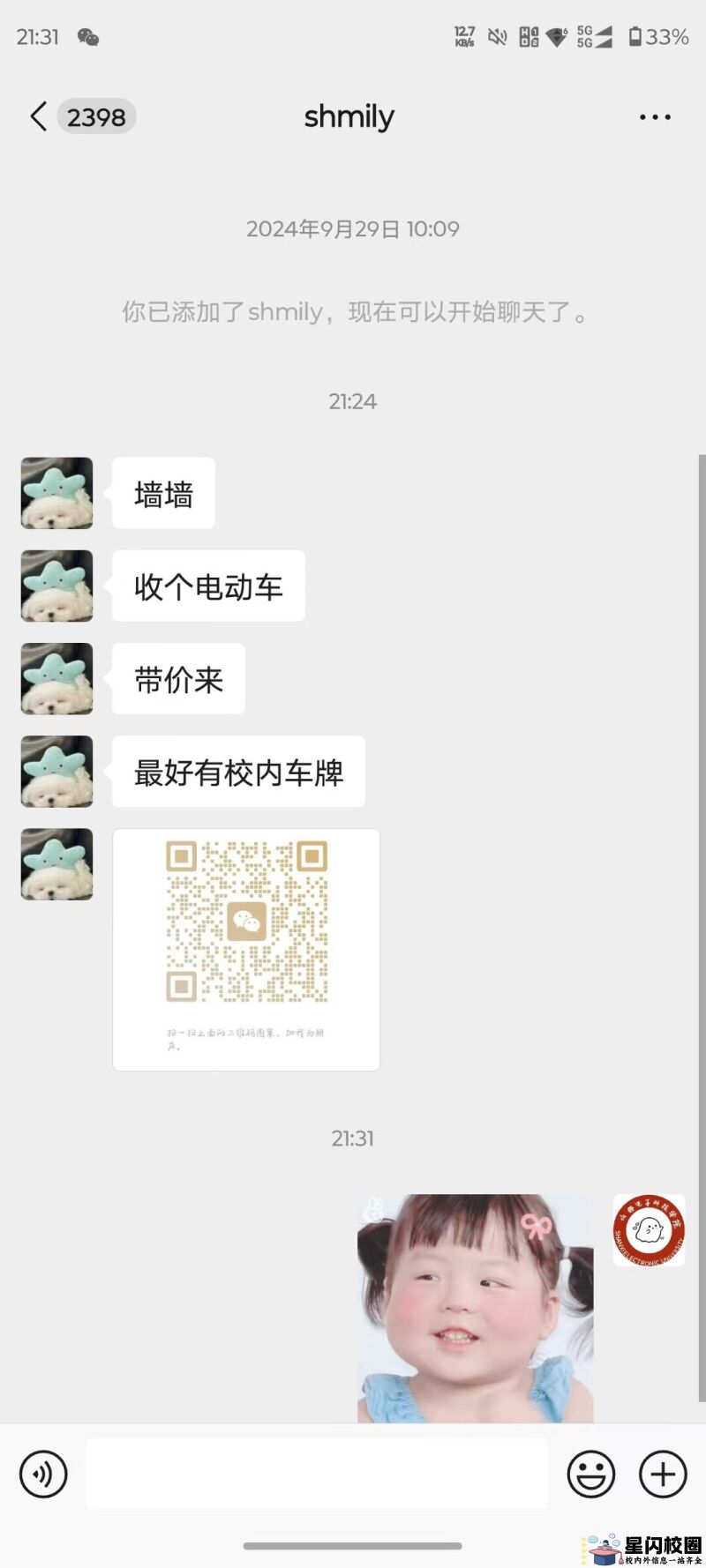This screenshot has width=706, height=1568.
Task: Go back to the chat list
Action: coord(39,116)
